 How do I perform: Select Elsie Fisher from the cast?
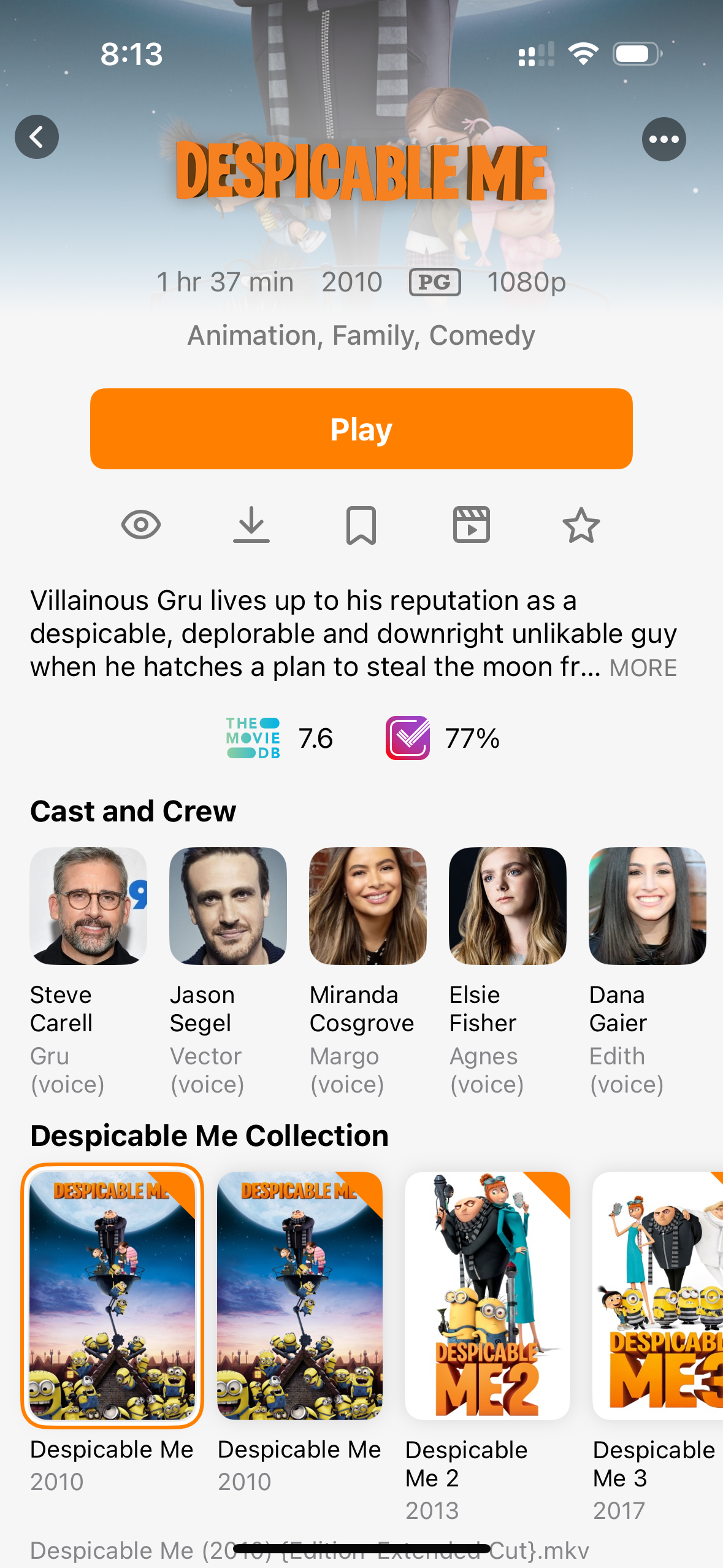[x=508, y=906]
